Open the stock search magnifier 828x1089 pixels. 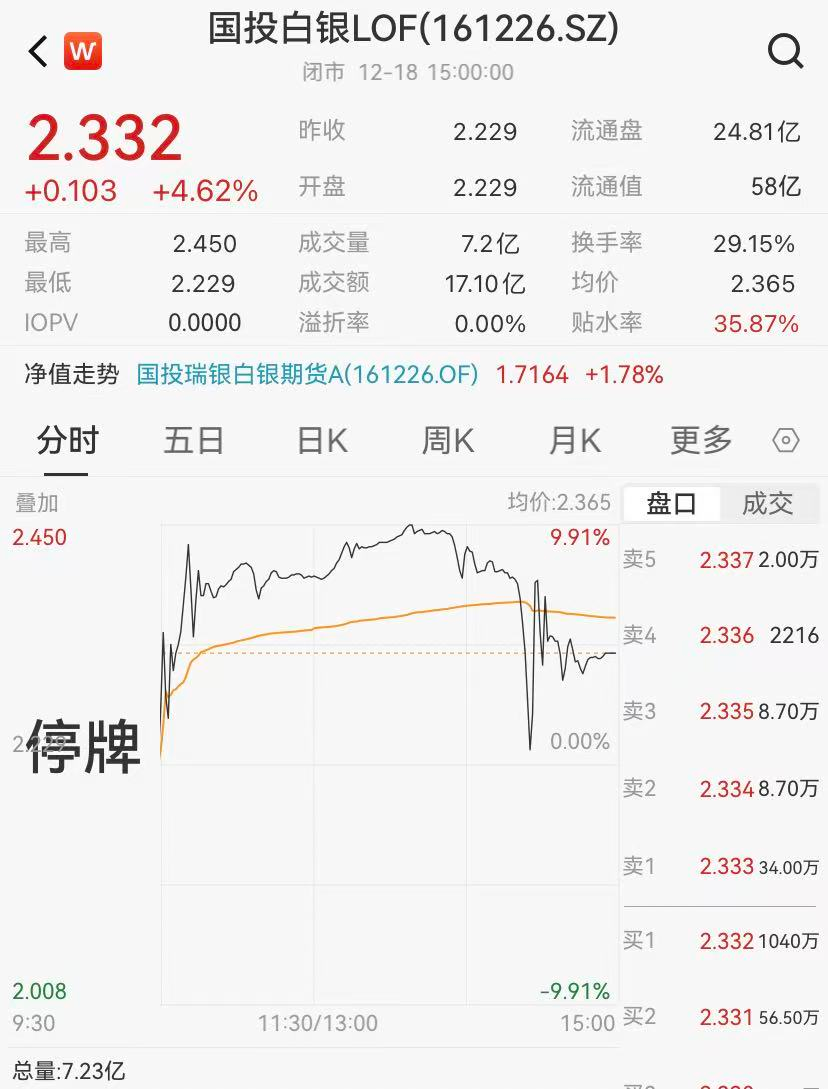click(785, 50)
